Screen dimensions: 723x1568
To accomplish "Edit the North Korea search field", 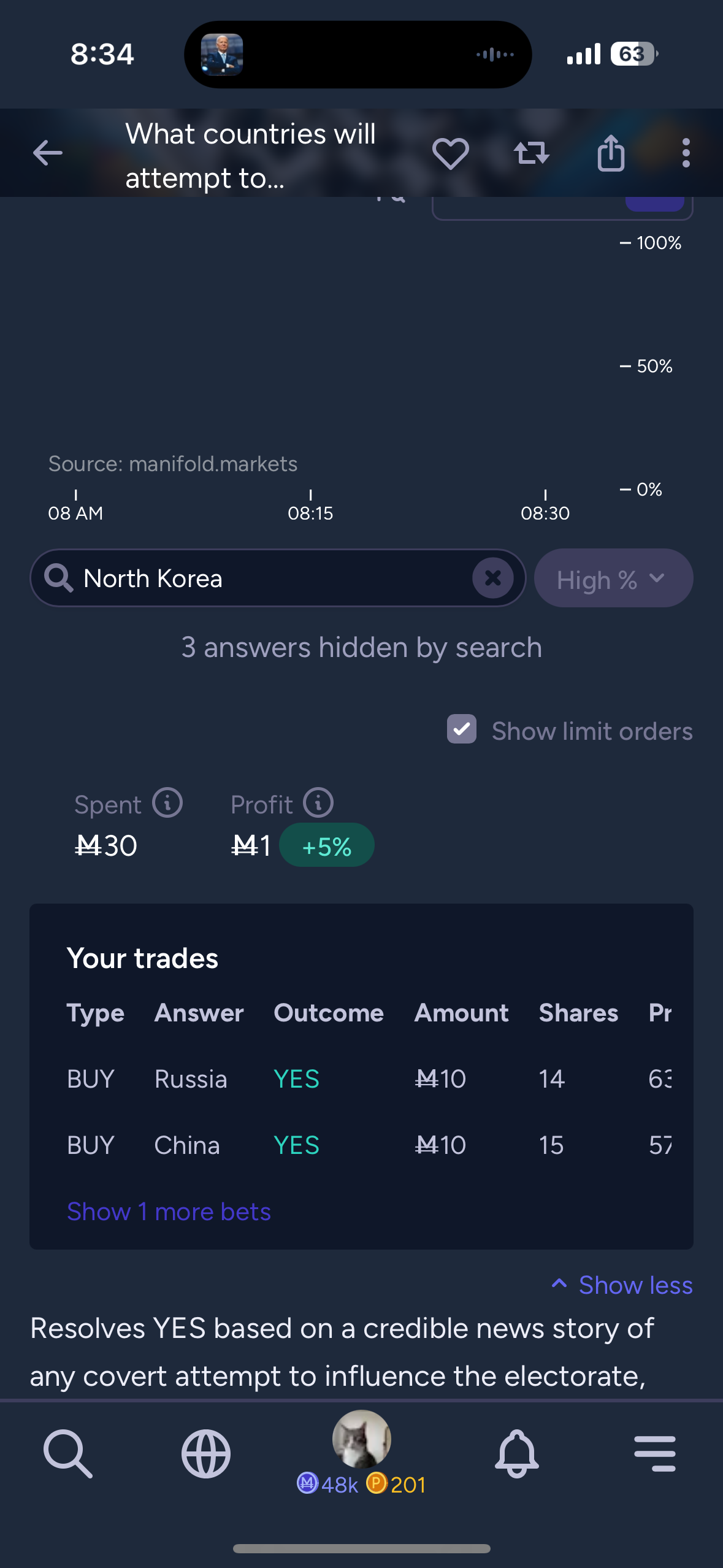I will click(x=277, y=578).
